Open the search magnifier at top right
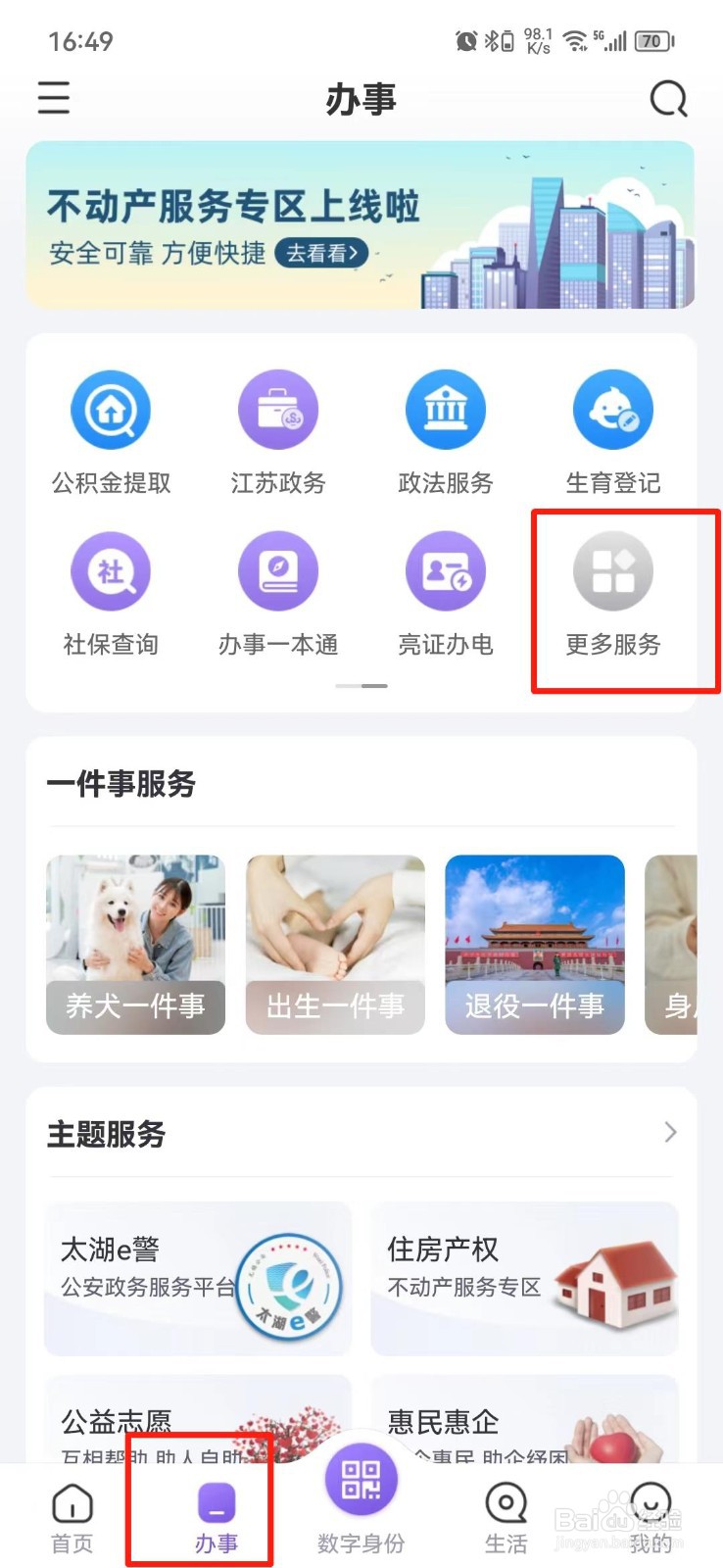The height and width of the screenshot is (1568, 723). pyautogui.click(x=667, y=99)
